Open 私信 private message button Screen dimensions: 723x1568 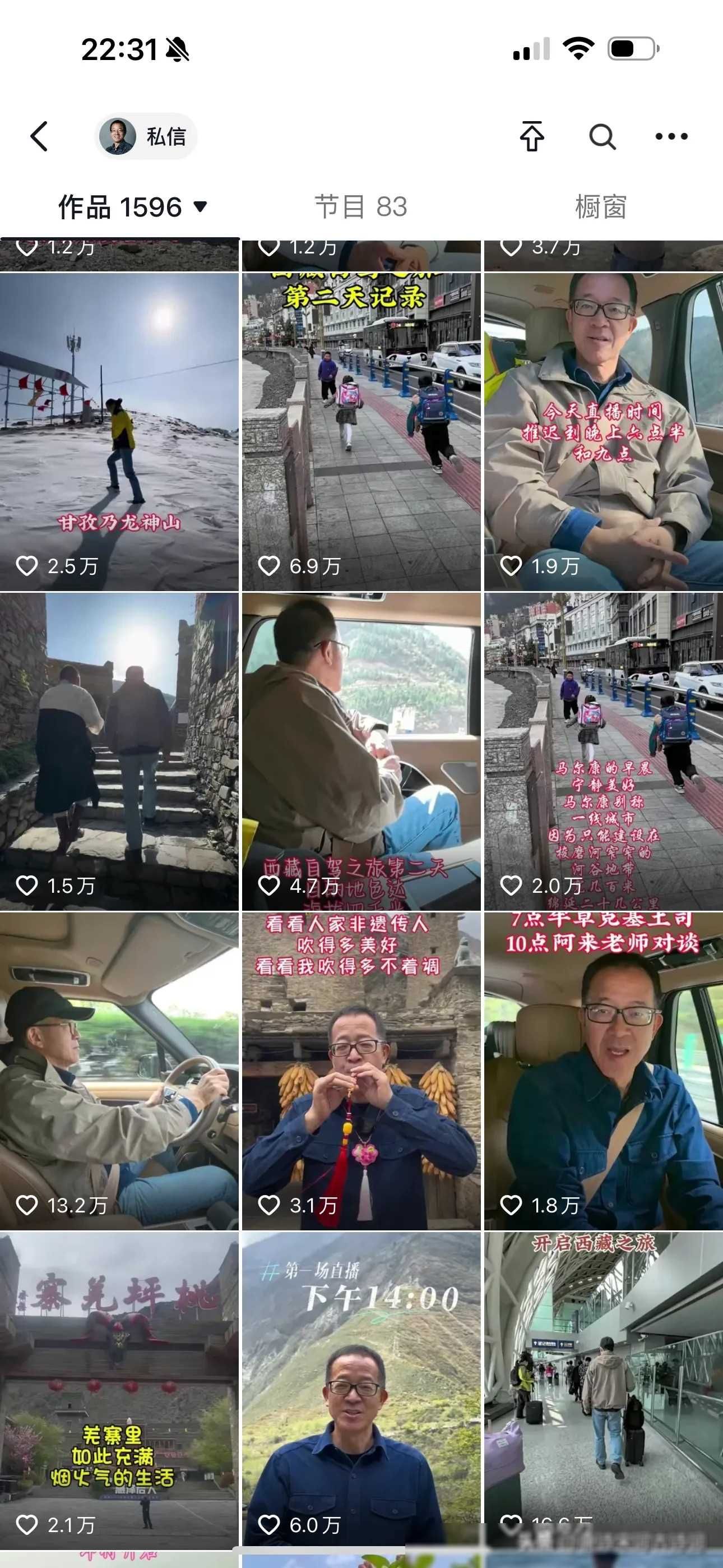(x=146, y=136)
